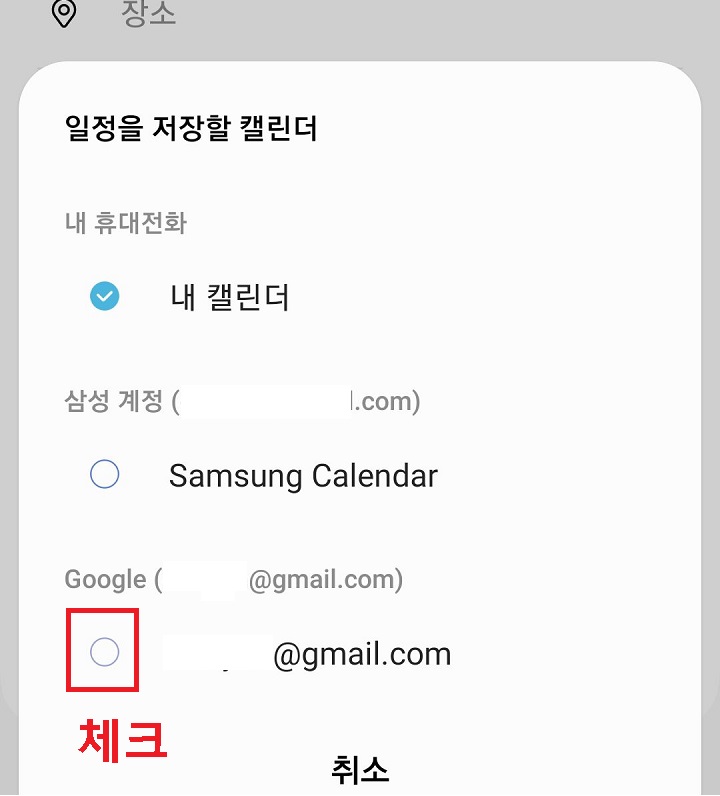Click the Google account section header

tap(234, 578)
